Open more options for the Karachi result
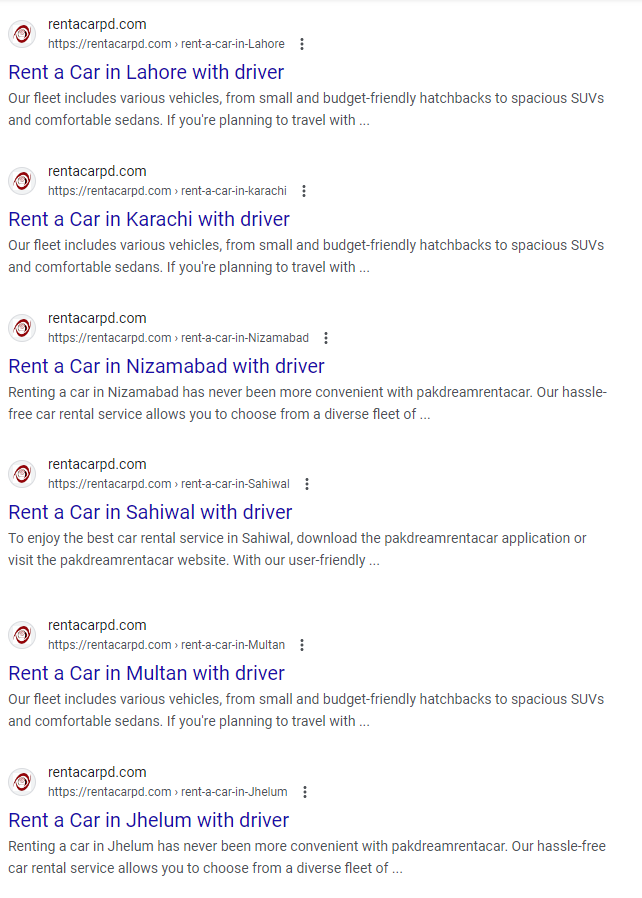The width and height of the screenshot is (642, 898). 304,191
